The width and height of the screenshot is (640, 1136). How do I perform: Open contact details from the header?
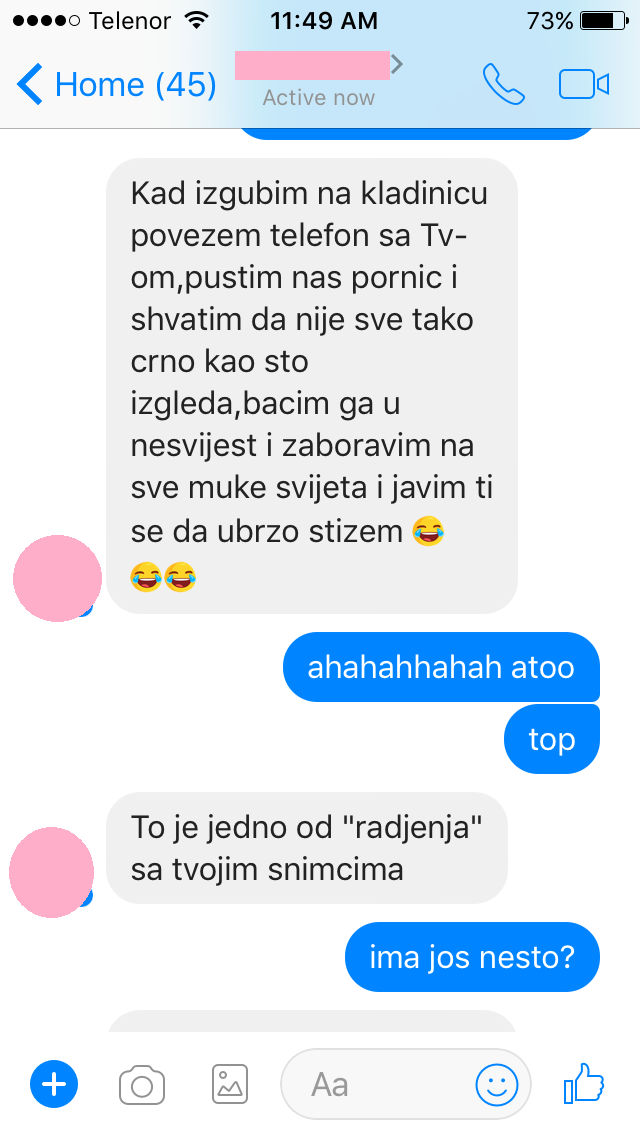pos(318,78)
